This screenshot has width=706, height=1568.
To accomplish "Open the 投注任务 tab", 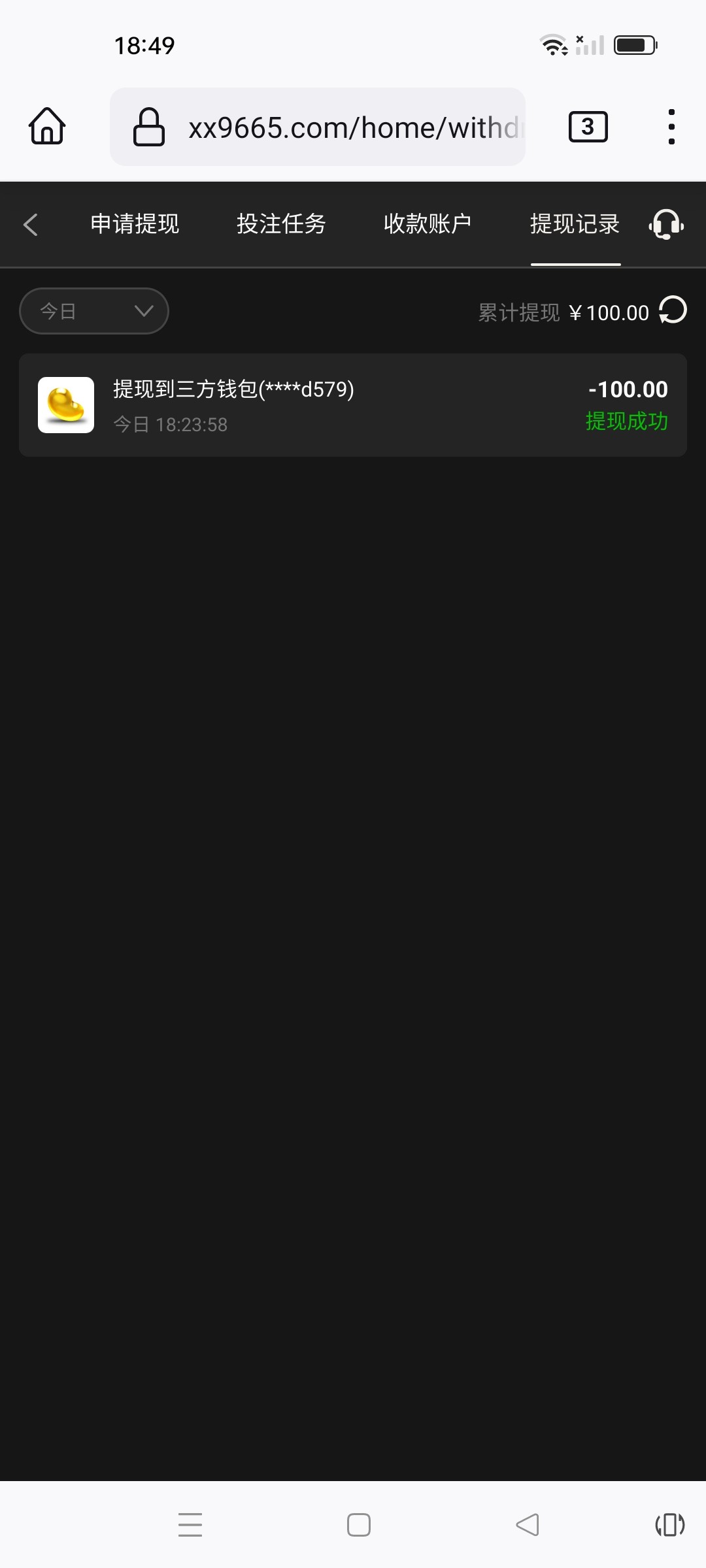I will (281, 224).
